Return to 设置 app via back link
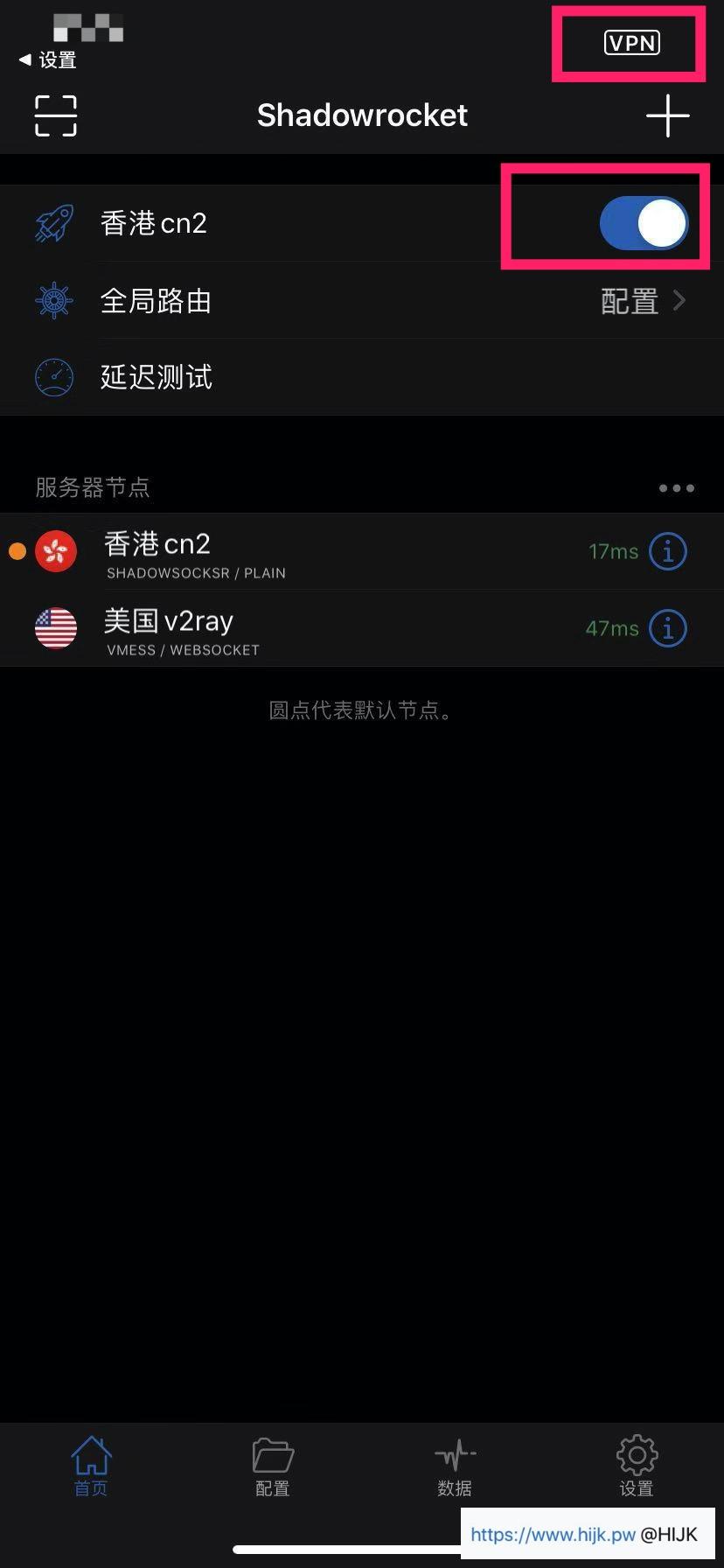724x1568 pixels. [x=48, y=60]
